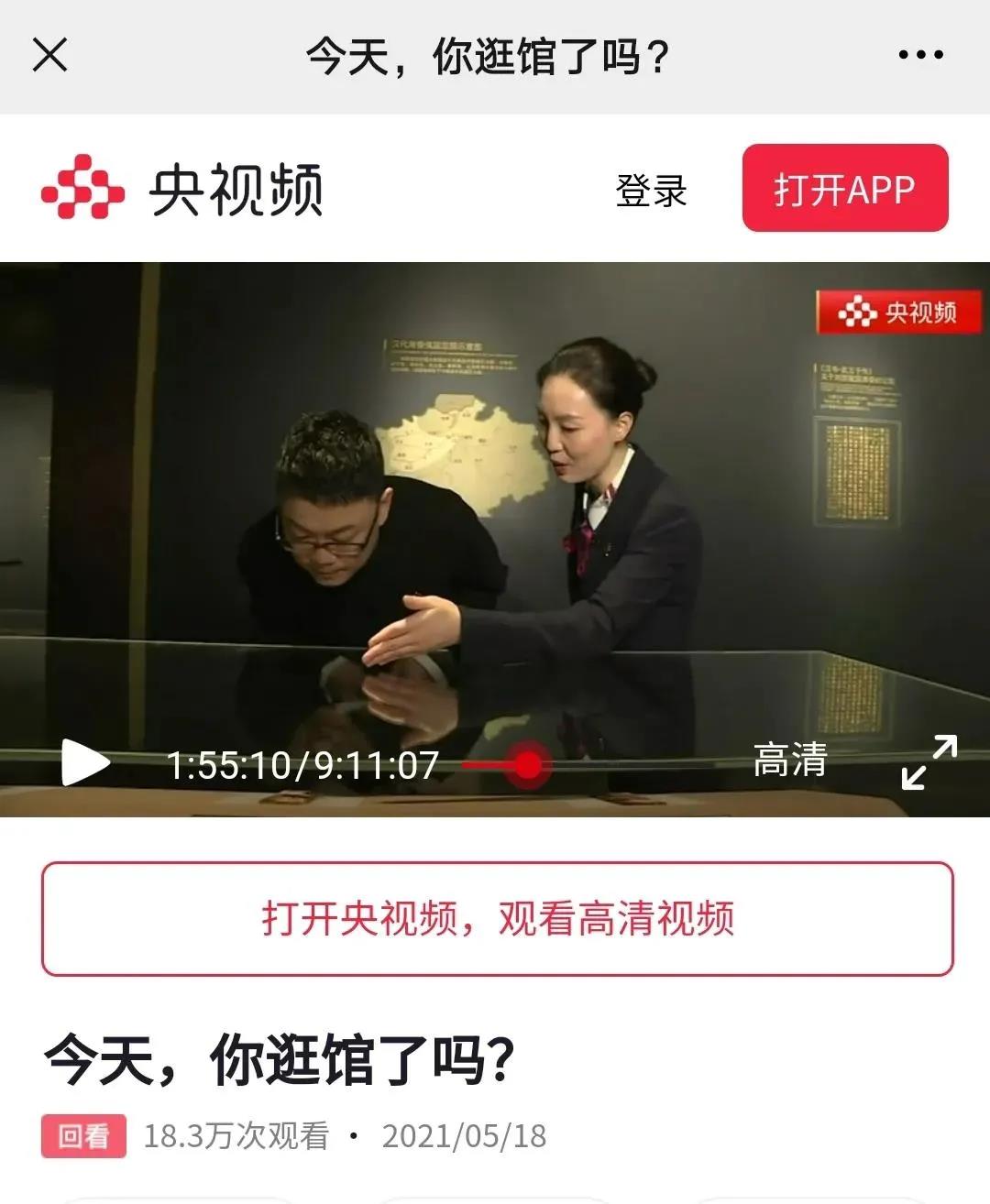Tap the red 打开APP button
The height and width of the screenshot is (1204, 990).
pyautogui.click(x=844, y=189)
